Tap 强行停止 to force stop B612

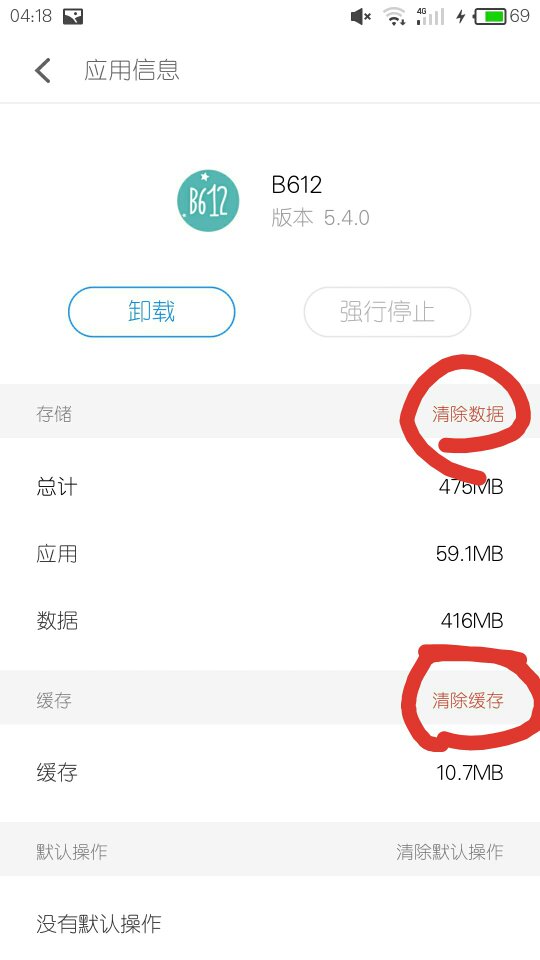click(387, 312)
